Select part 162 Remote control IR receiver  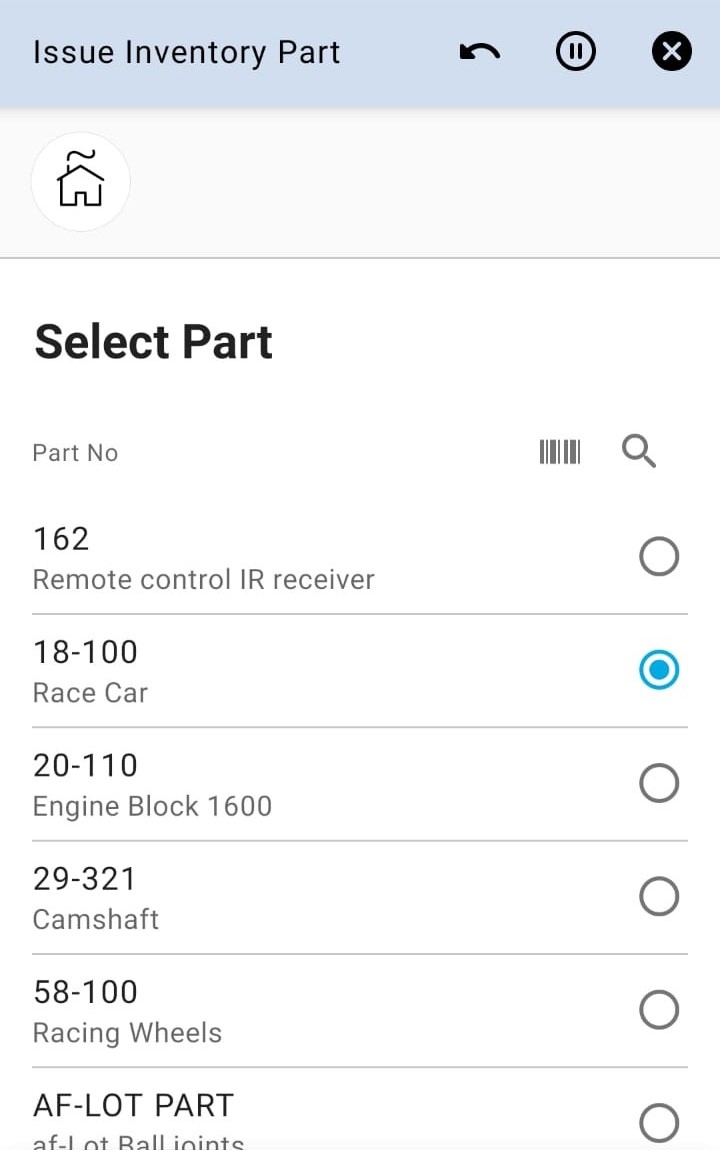[659, 557]
